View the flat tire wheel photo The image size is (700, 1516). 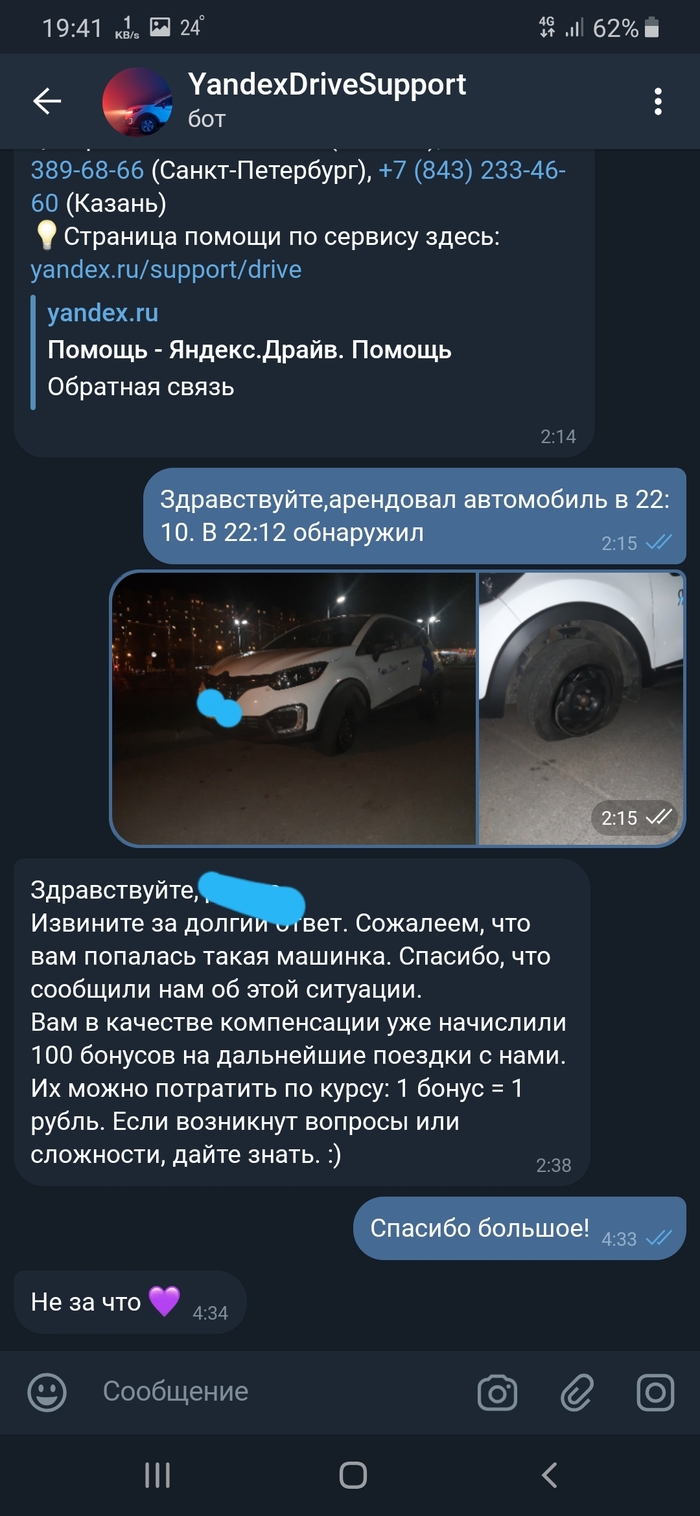pyautogui.click(x=581, y=708)
